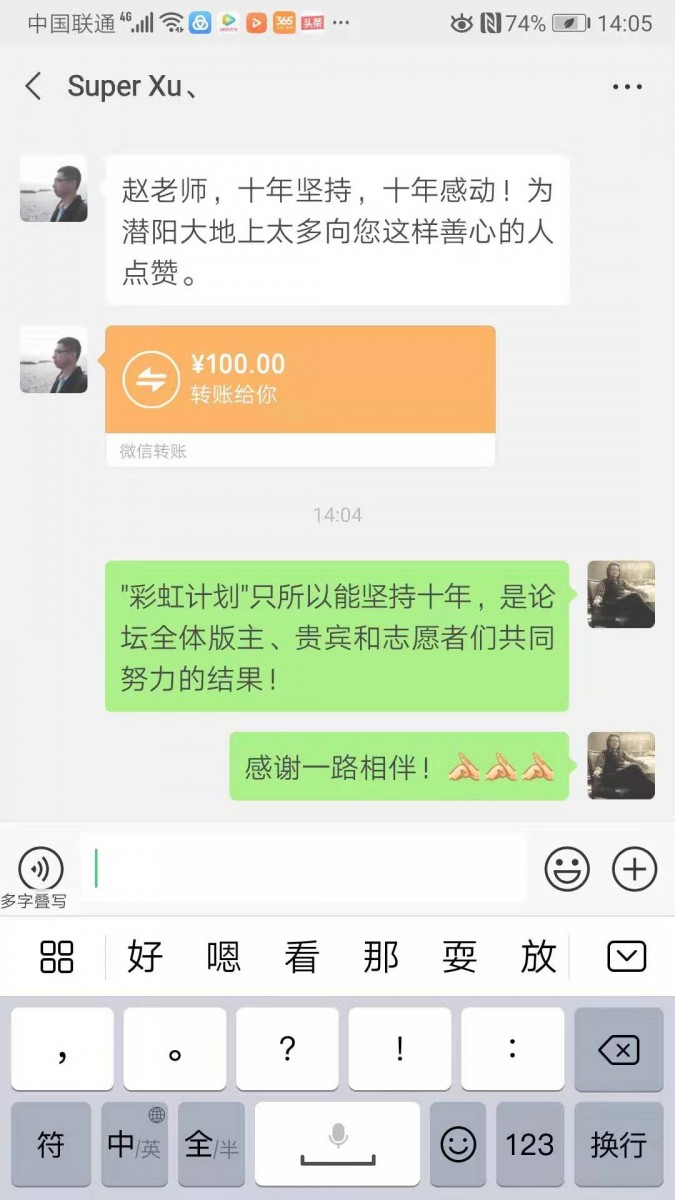
Task: Hit the backspace key
Action: click(618, 1049)
